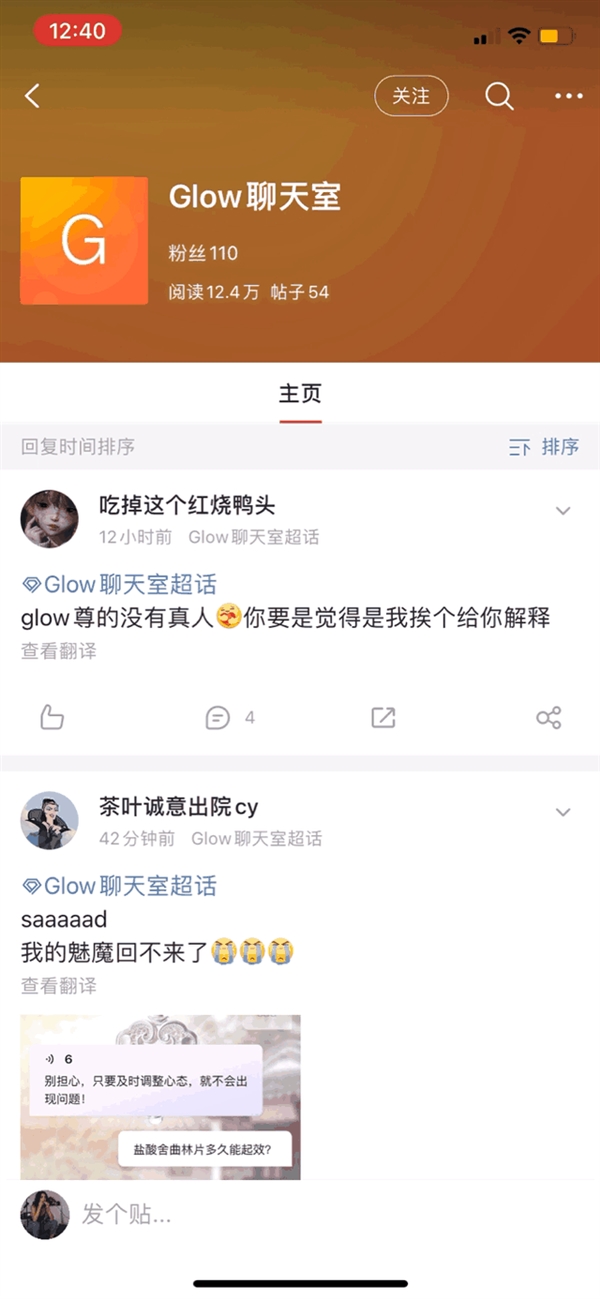Image resolution: width=600 pixels, height=1299 pixels.
Task: Open the screenshot image in 茶叶诚意出院cy's post
Action: click(x=161, y=1097)
